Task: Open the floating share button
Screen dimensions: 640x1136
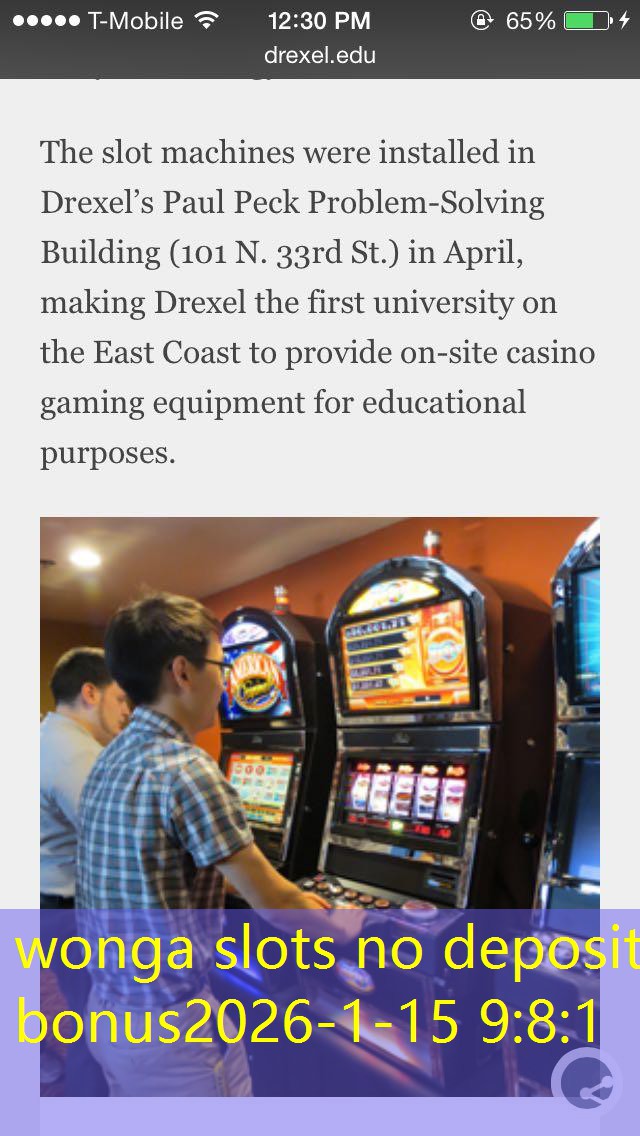Action: click(x=586, y=1082)
